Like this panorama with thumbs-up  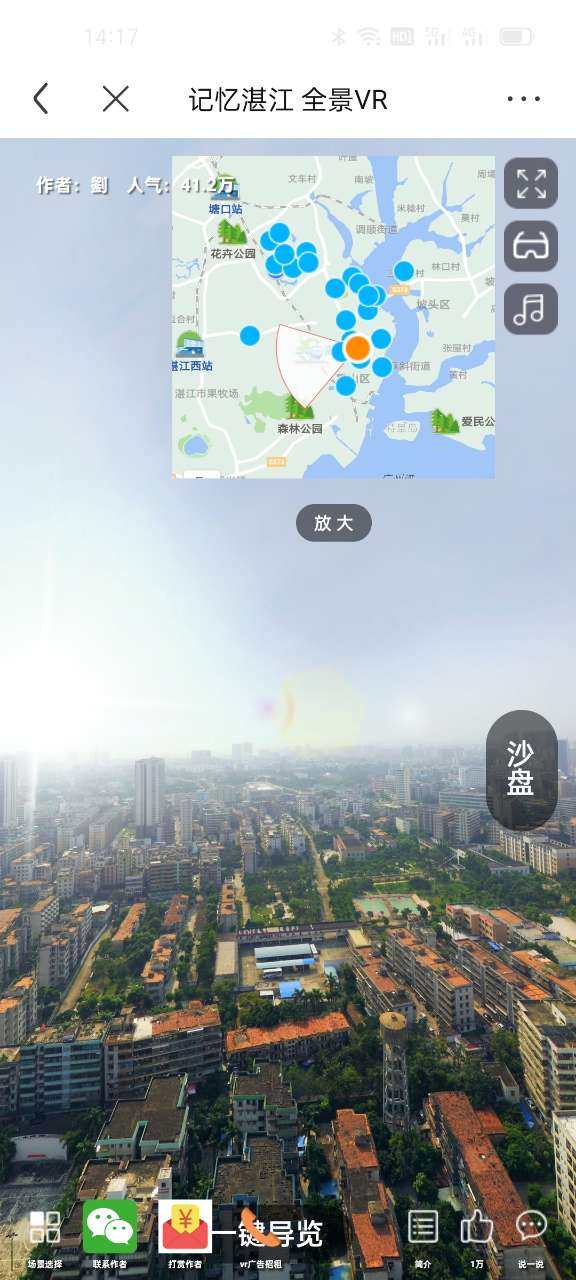tap(477, 1238)
